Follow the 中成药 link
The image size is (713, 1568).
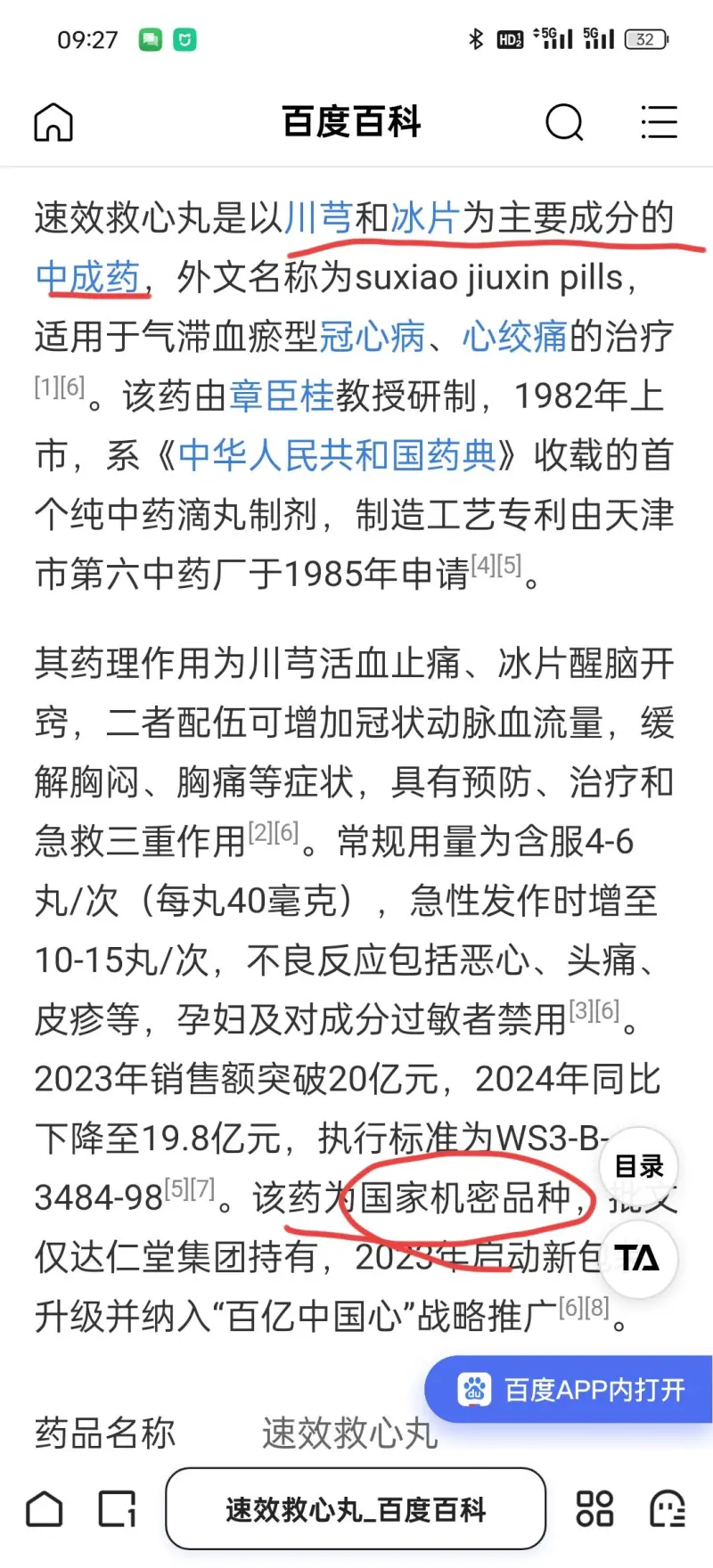click(x=87, y=278)
